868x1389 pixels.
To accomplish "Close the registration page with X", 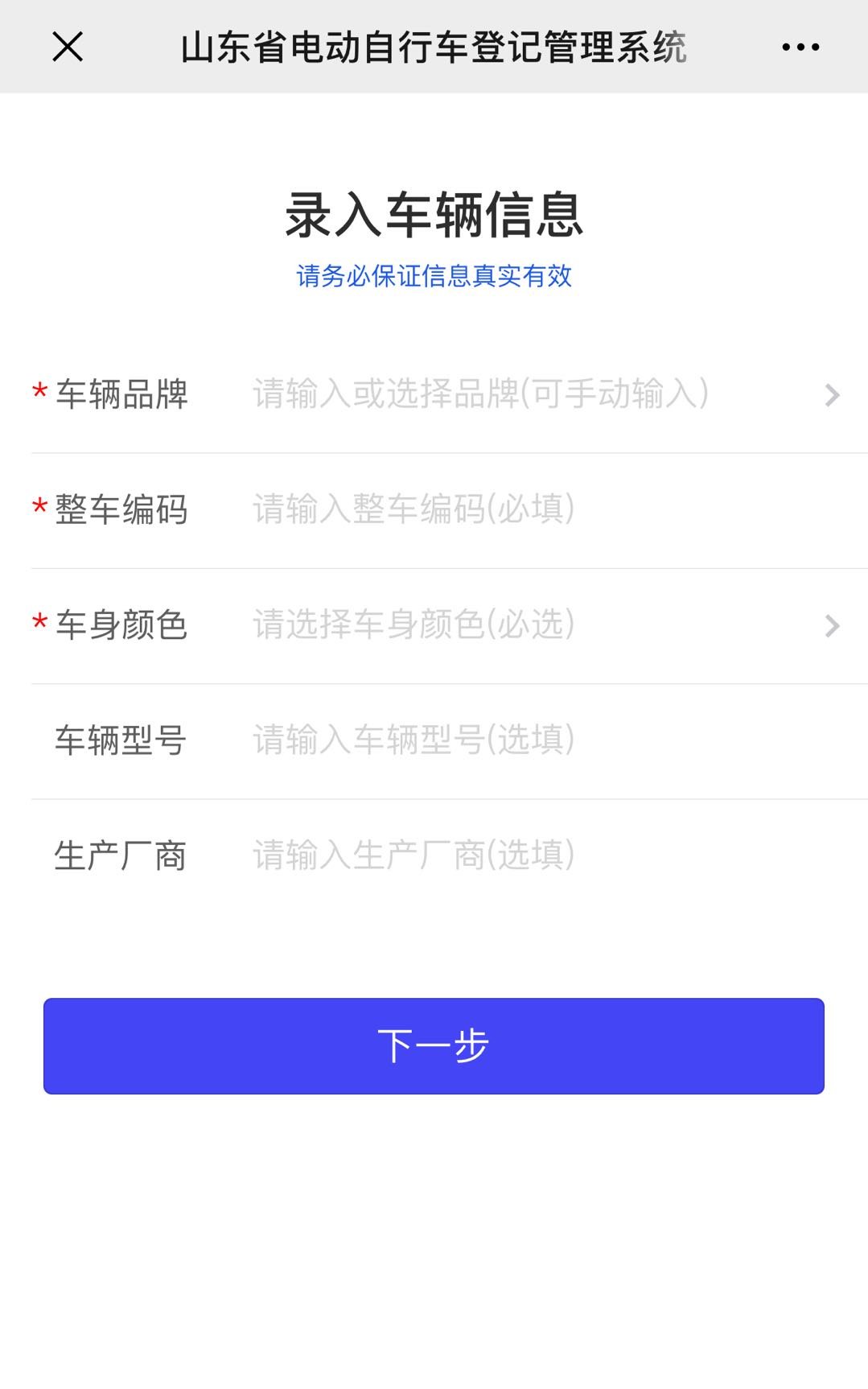I will point(68,47).
